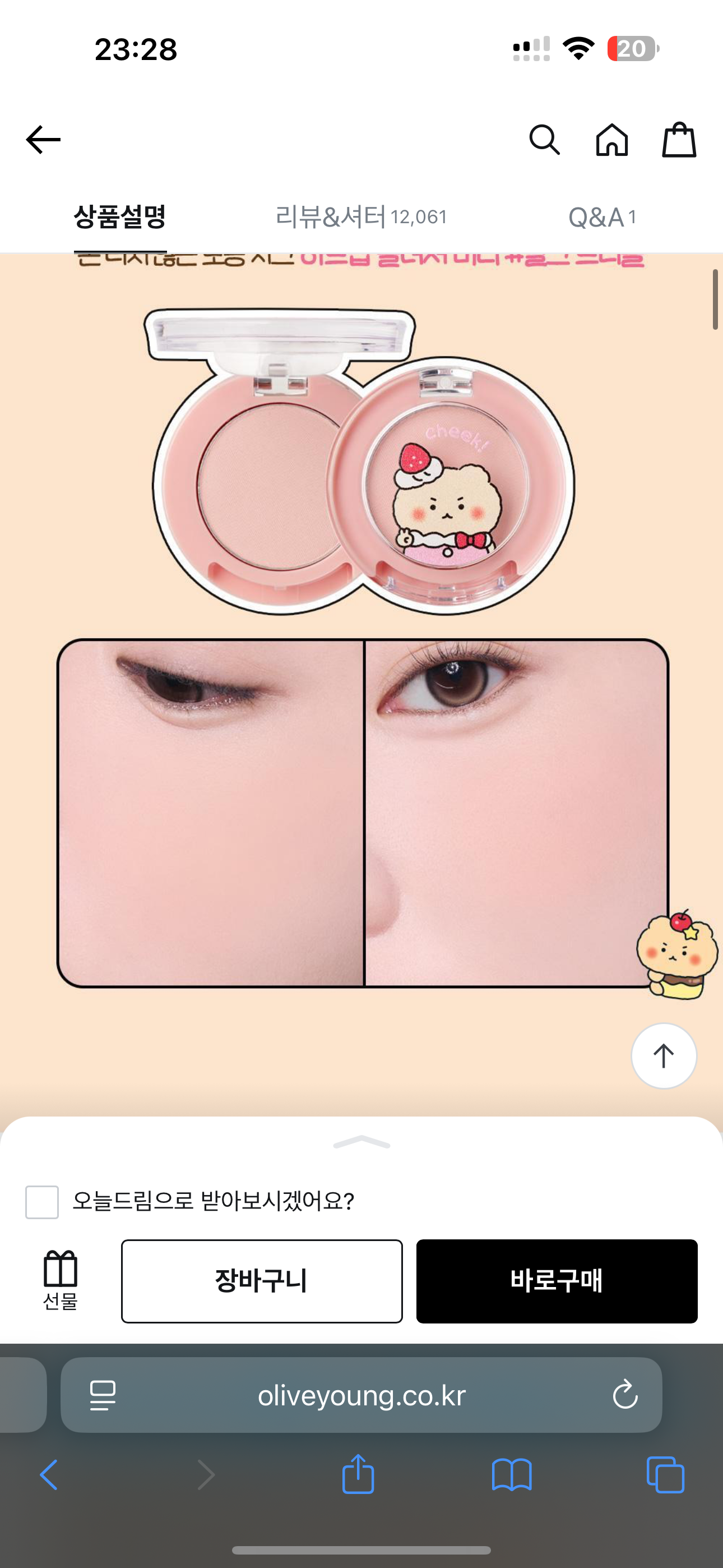
Task: Go back using the top arrow
Action: point(43,140)
